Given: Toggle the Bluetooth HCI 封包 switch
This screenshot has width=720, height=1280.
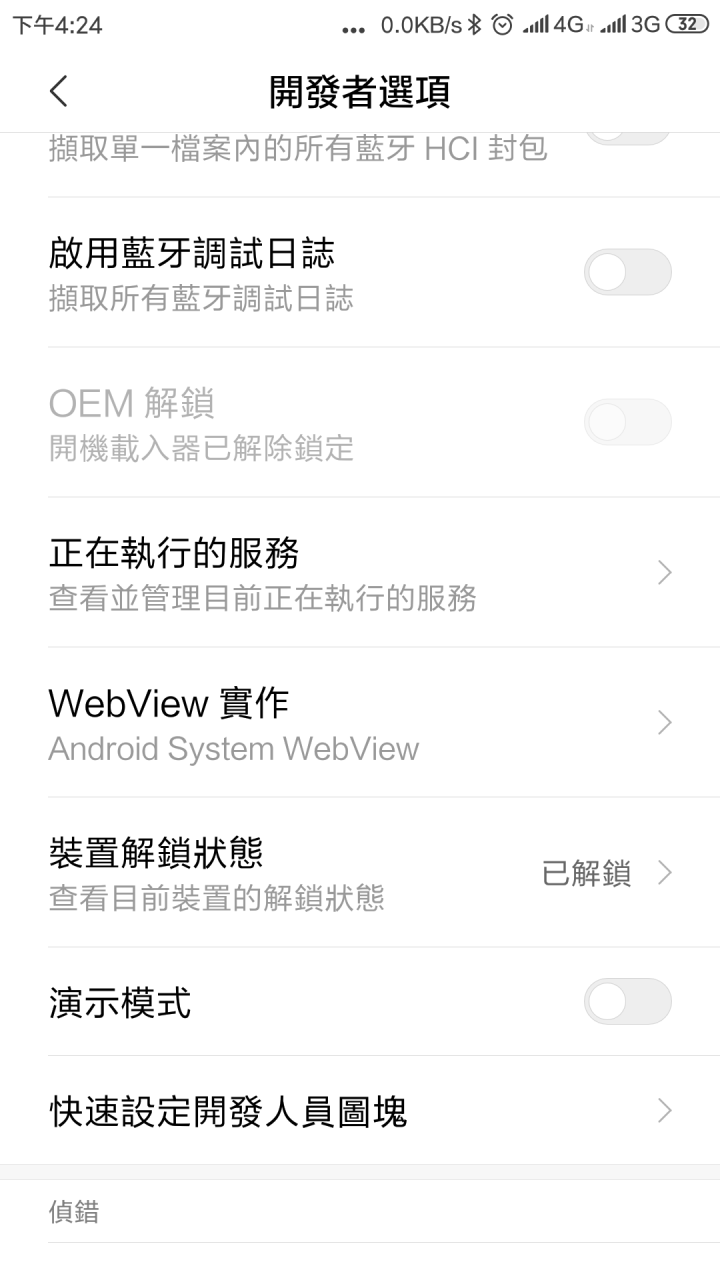Looking at the screenshot, I should click(x=627, y=137).
